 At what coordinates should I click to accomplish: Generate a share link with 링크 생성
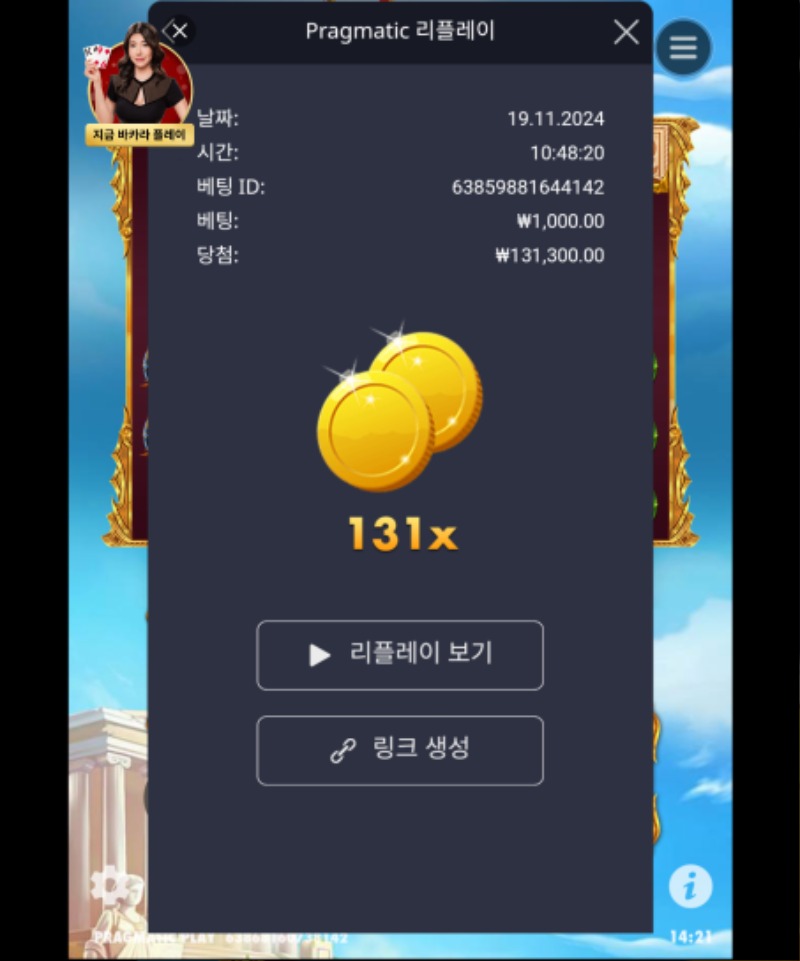(400, 750)
